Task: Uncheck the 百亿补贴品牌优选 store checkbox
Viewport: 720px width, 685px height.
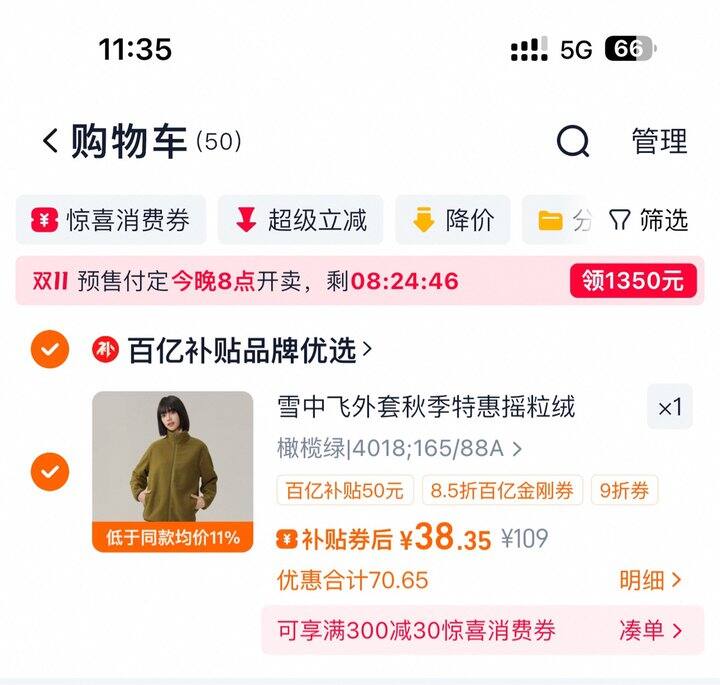Action: [50, 350]
